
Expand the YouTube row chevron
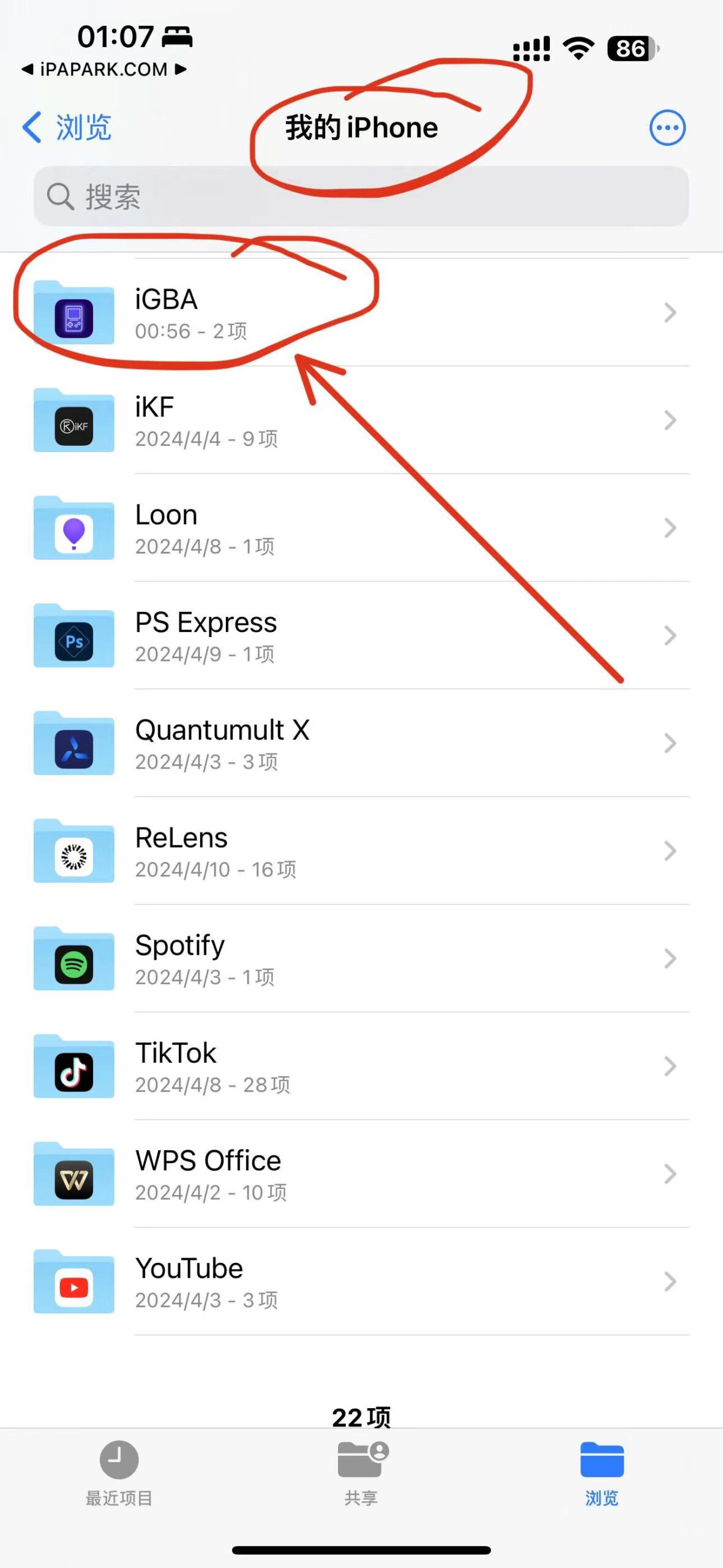pos(670,1281)
